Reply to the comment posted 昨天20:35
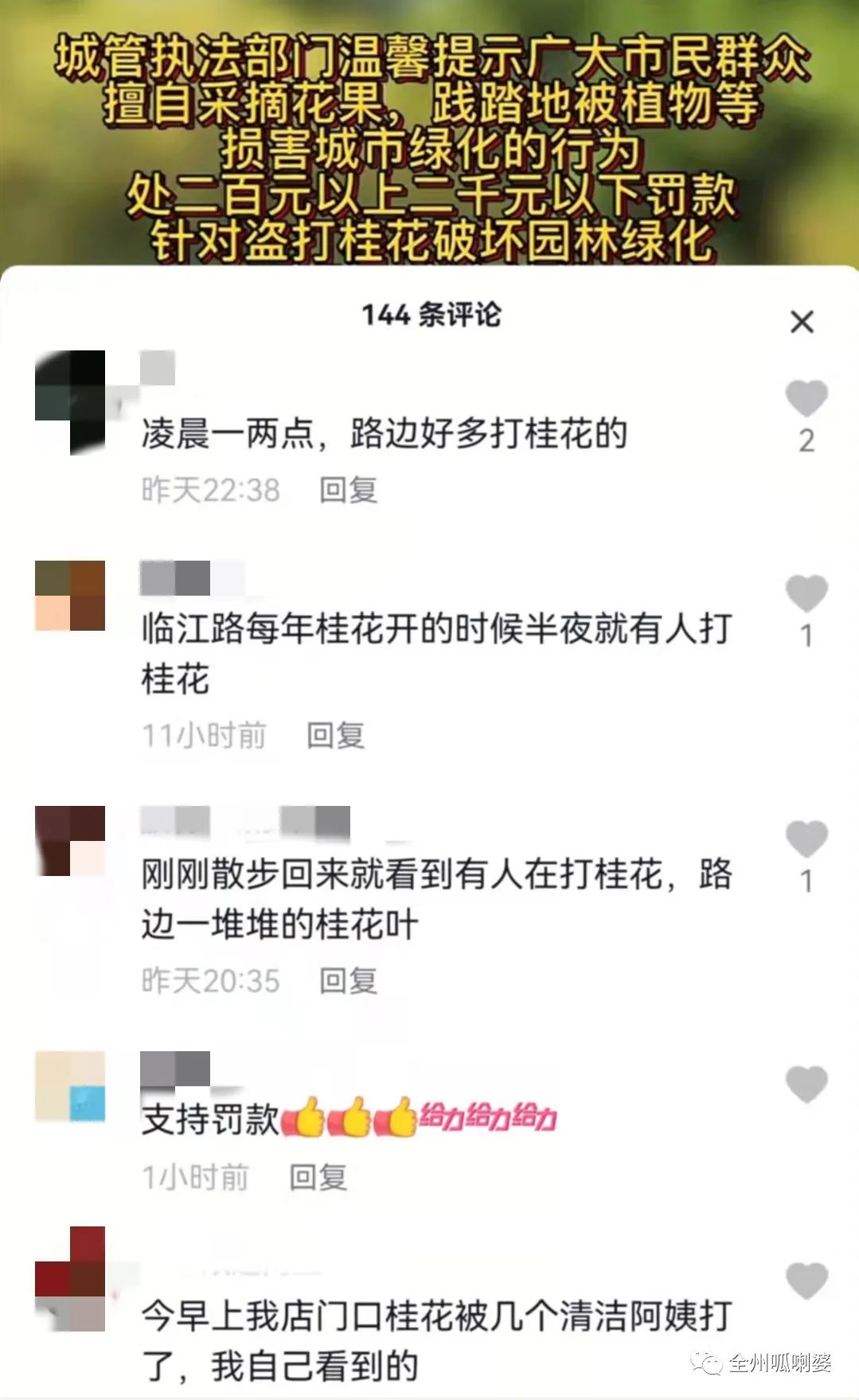The height and width of the screenshot is (1400, 859). click(x=348, y=980)
